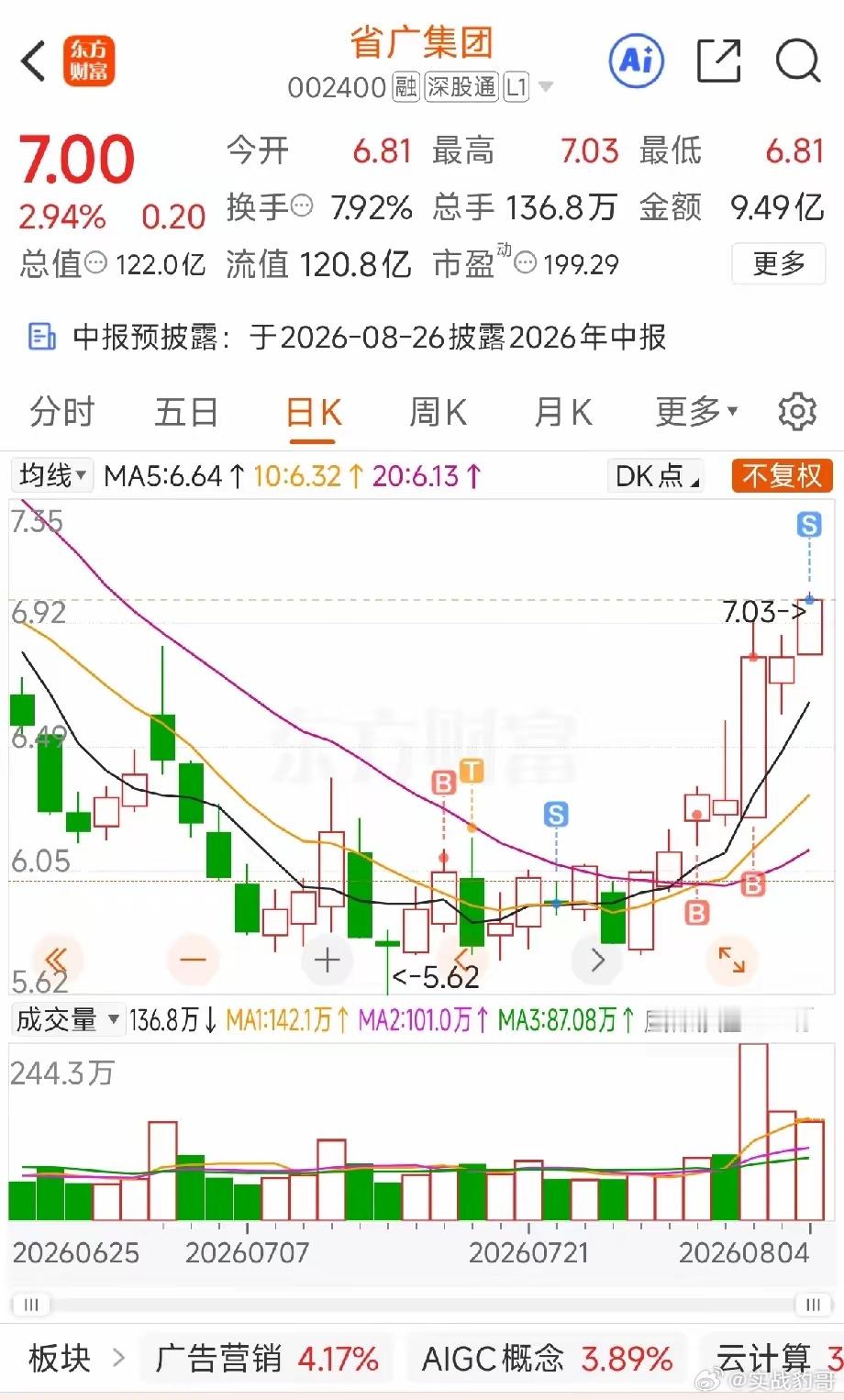Change the 不复权 adjustment mode

(x=783, y=475)
